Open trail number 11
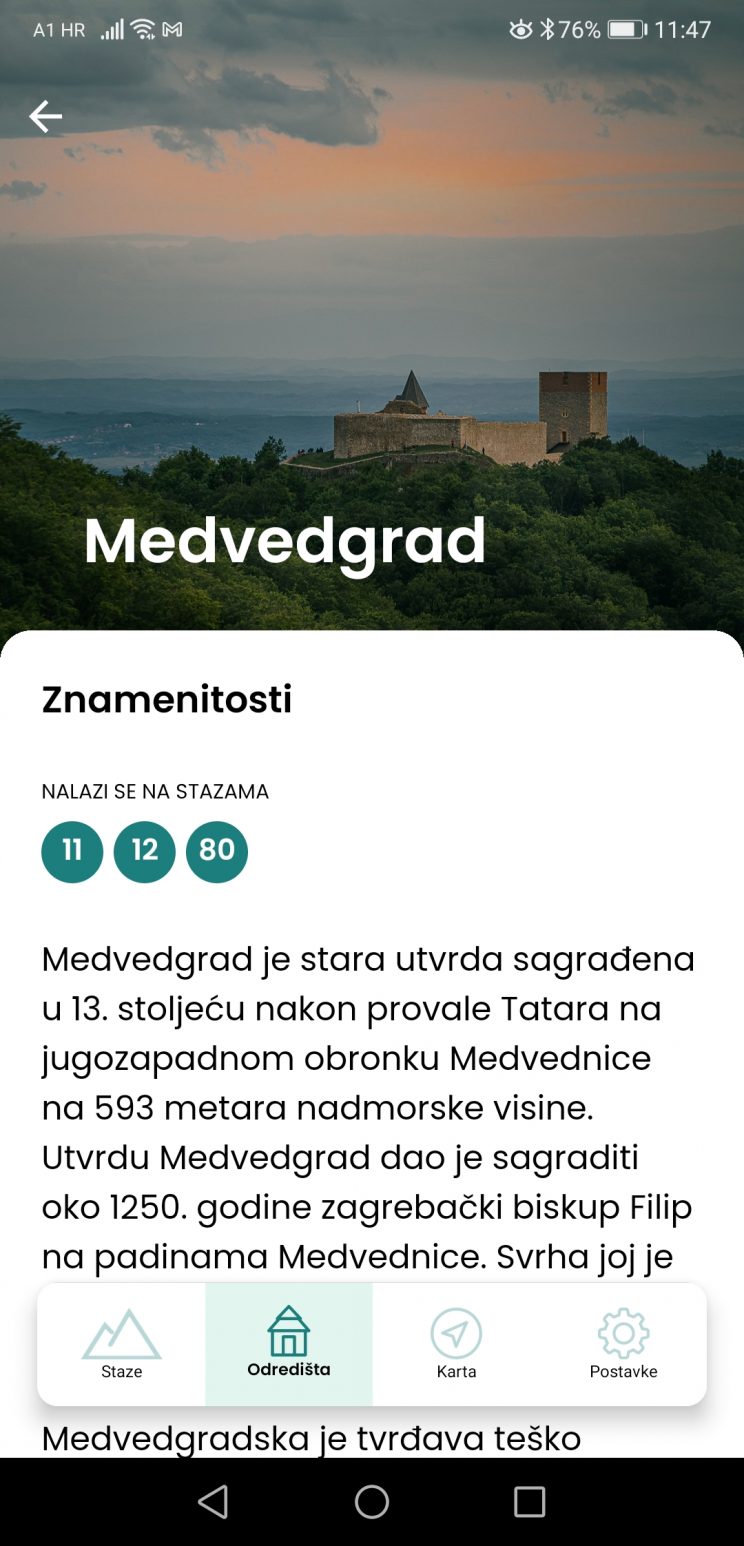 (x=72, y=851)
